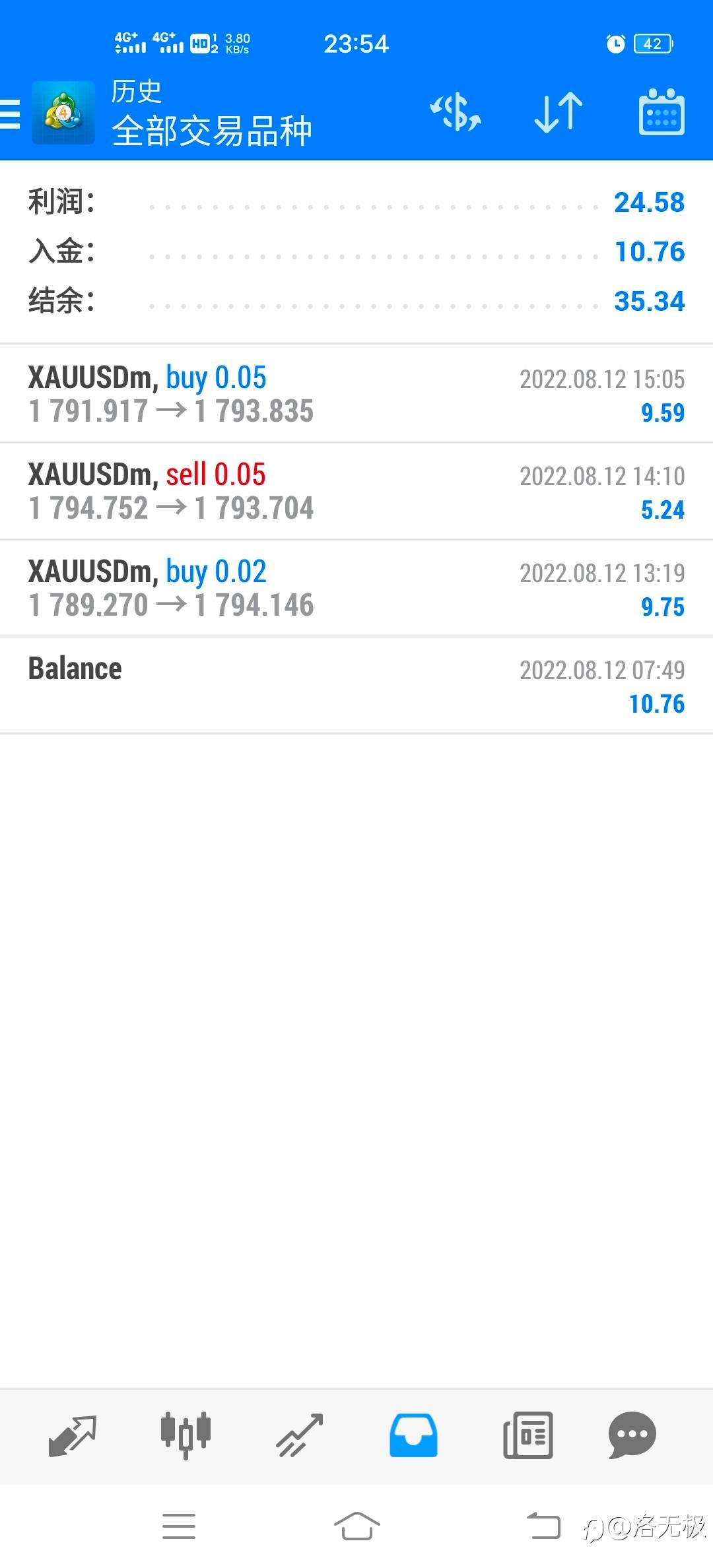Viewport: 713px width, 1568px height.
Task: Switch to the News tab
Action: (x=527, y=1435)
